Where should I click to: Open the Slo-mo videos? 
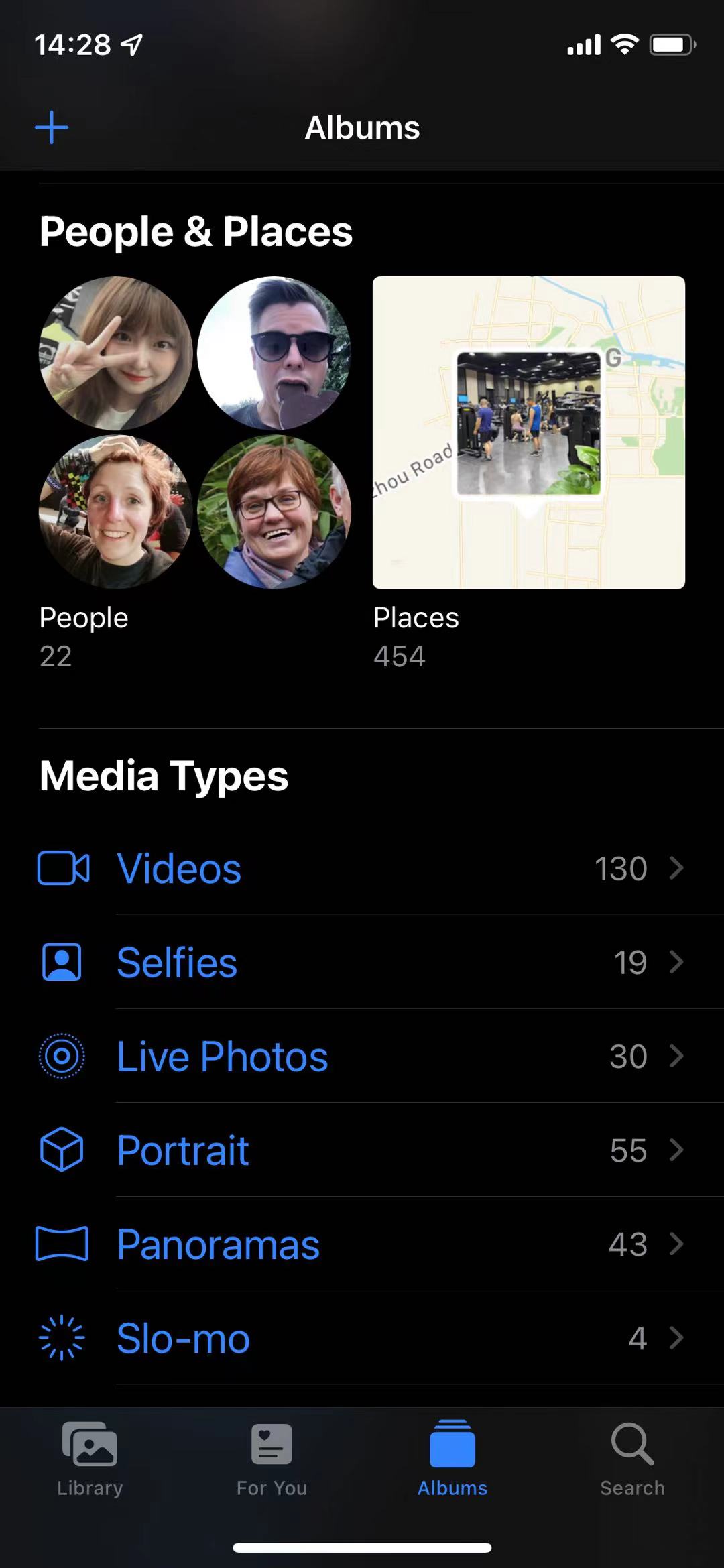pos(362,1338)
